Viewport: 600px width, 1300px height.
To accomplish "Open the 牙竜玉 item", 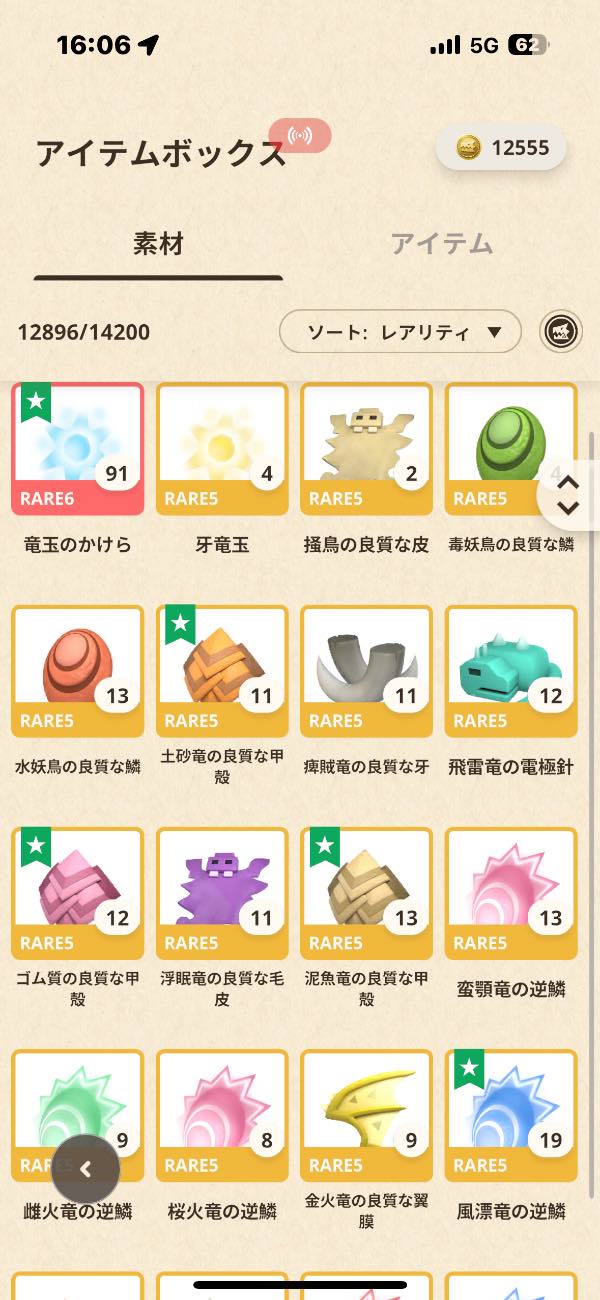I will point(222,449).
